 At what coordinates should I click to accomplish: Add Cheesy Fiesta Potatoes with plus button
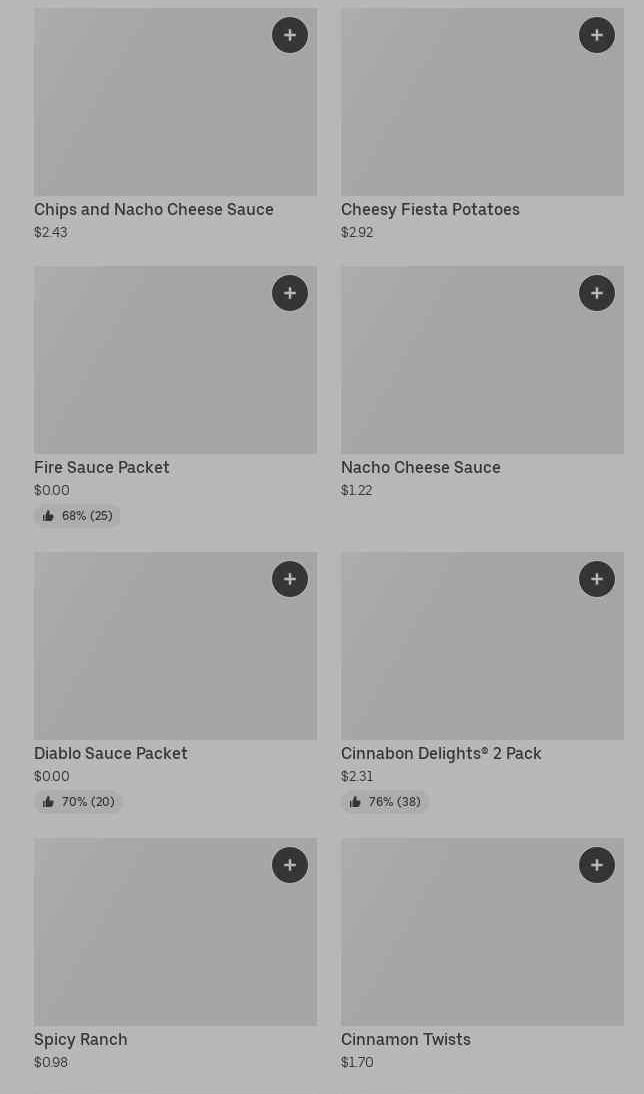coord(597,35)
